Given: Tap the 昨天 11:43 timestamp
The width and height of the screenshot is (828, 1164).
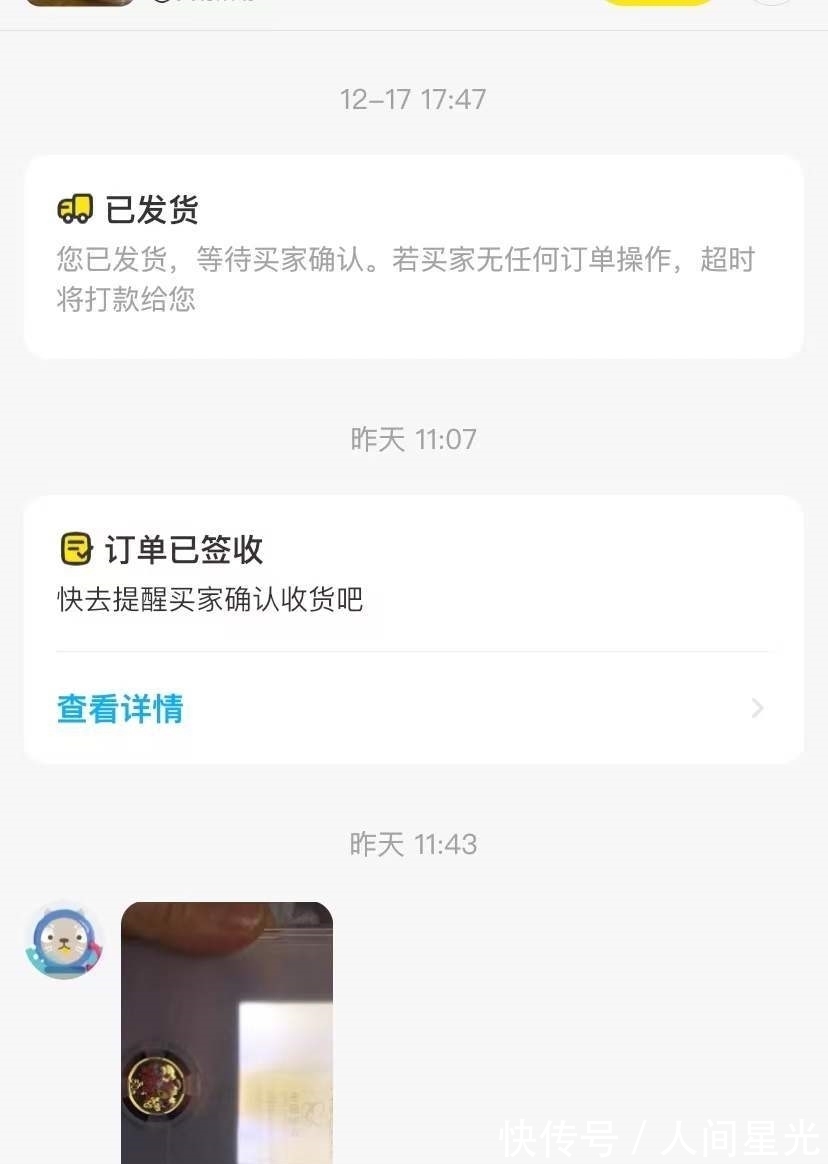Looking at the screenshot, I should pyautogui.click(x=413, y=843).
